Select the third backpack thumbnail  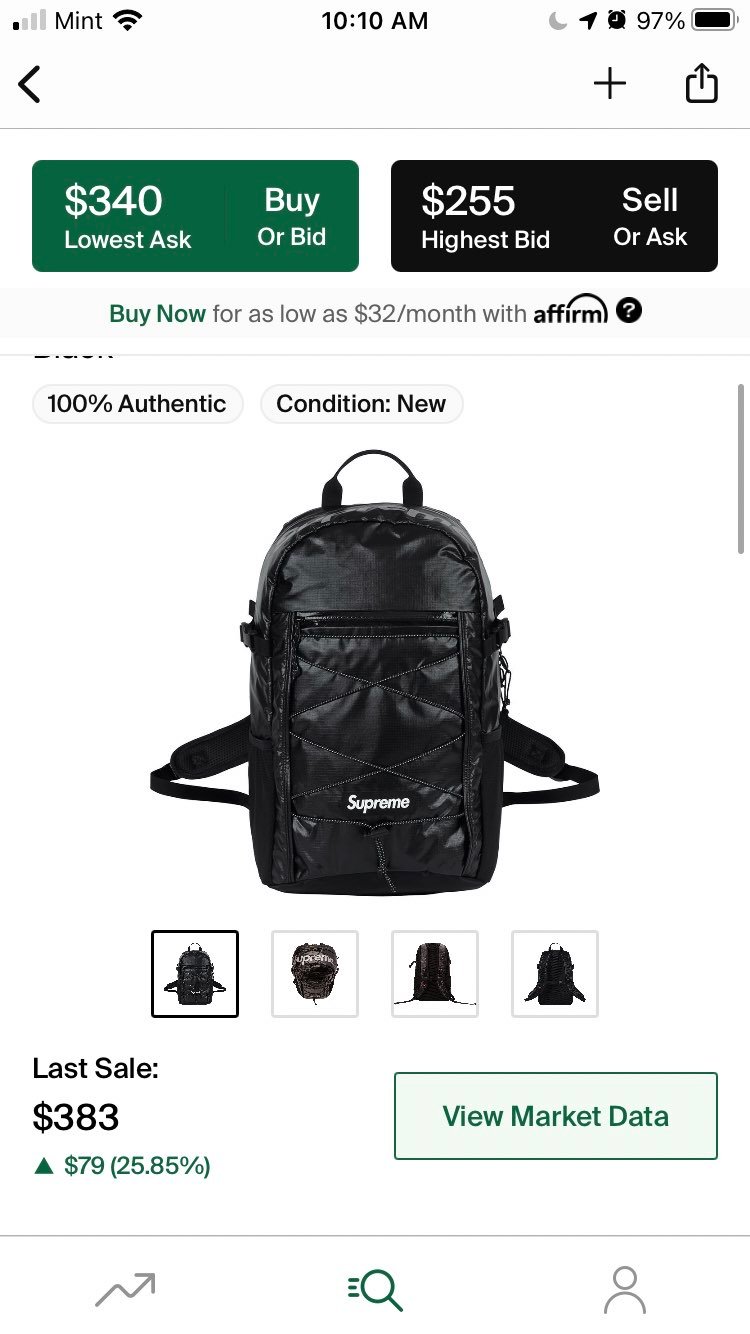pyautogui.click(x=435, y=974)
